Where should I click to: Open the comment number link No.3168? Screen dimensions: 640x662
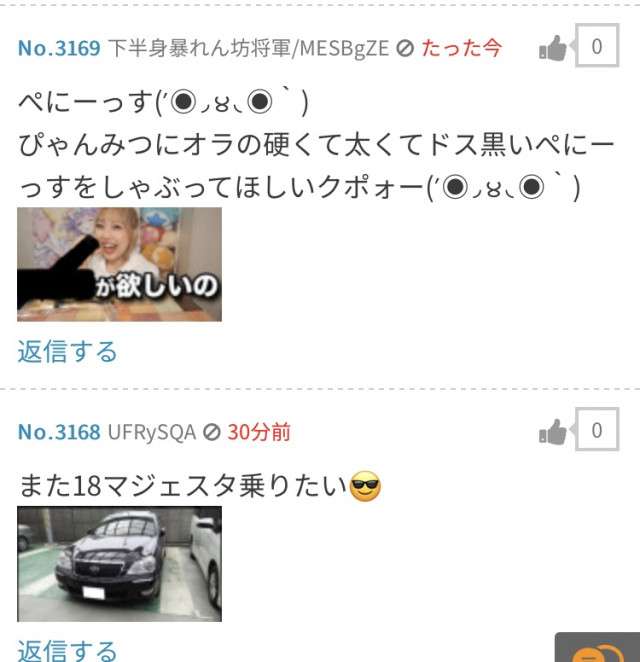click(x=59, y=432)
